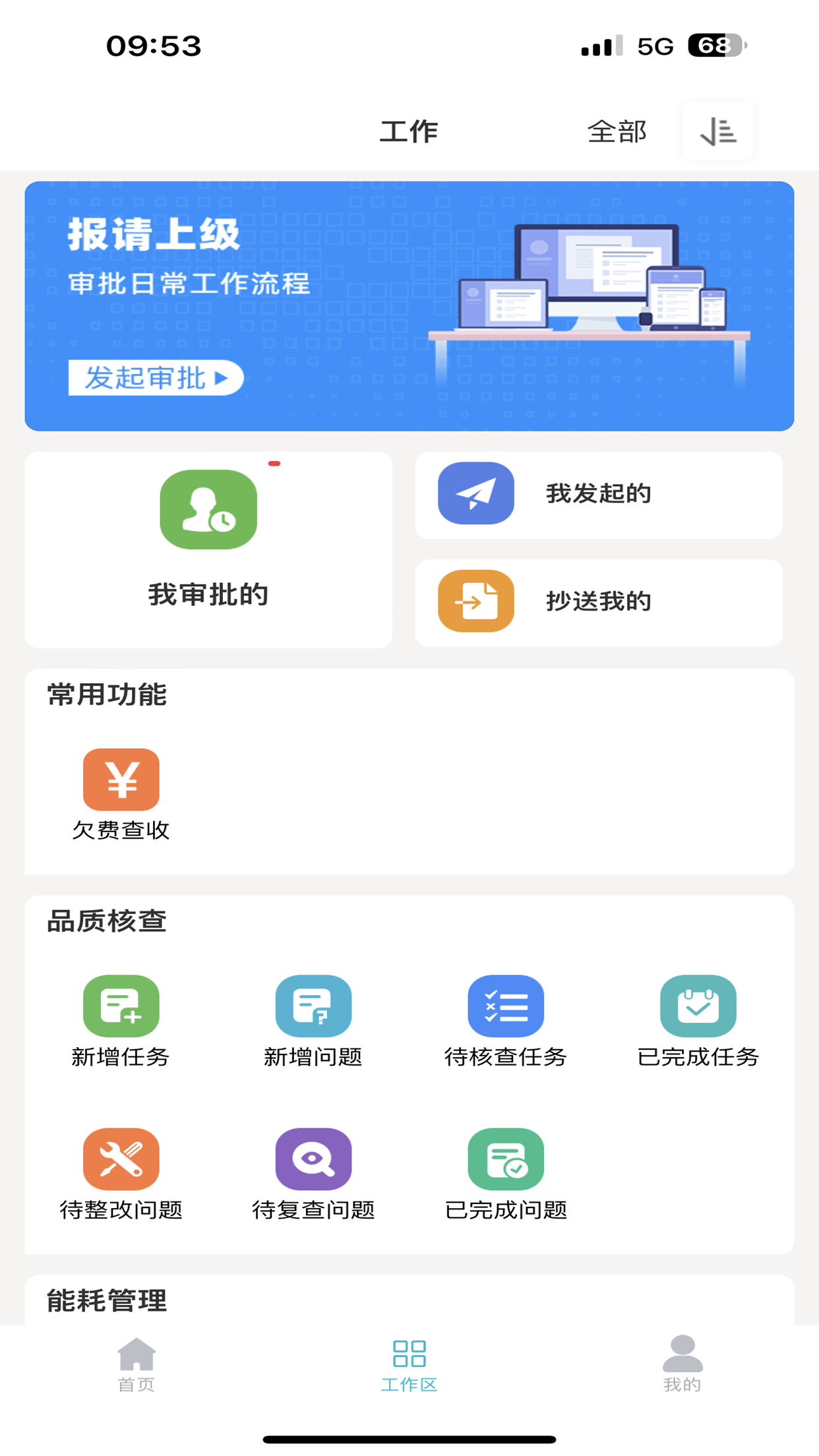Open the sort icon in header

(x=717, y=131)
